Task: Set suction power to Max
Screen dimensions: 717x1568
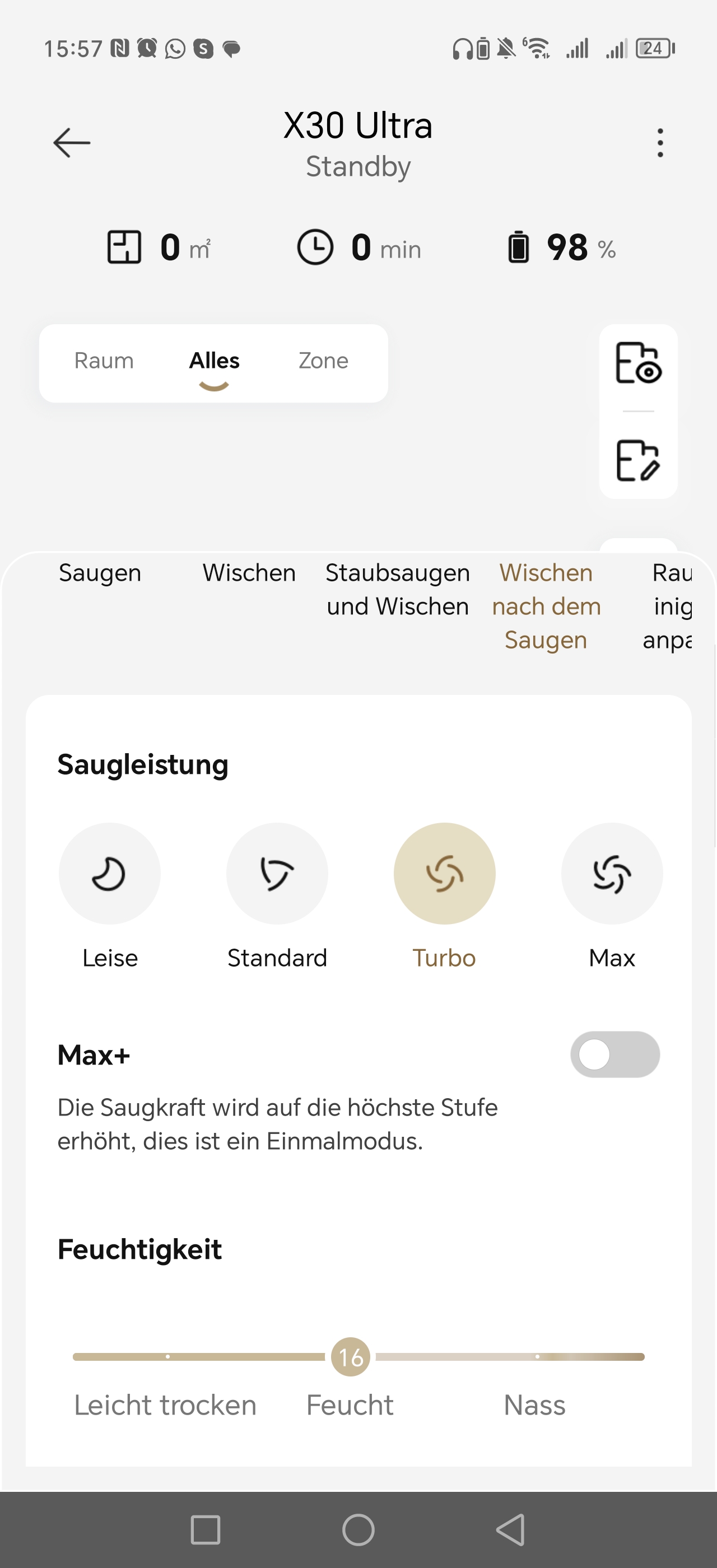Action: coord(612,874)
